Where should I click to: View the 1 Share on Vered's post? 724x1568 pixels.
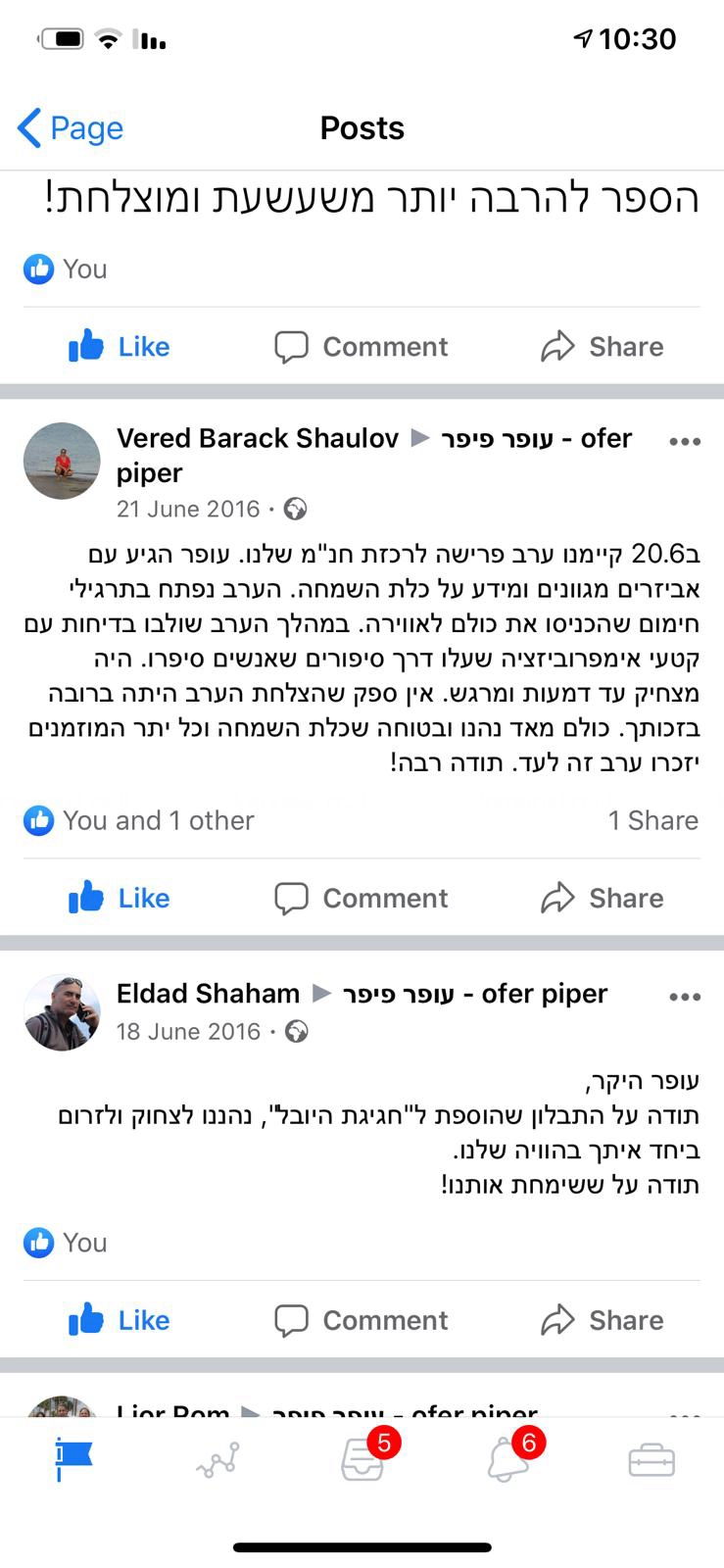coord(653,820)
